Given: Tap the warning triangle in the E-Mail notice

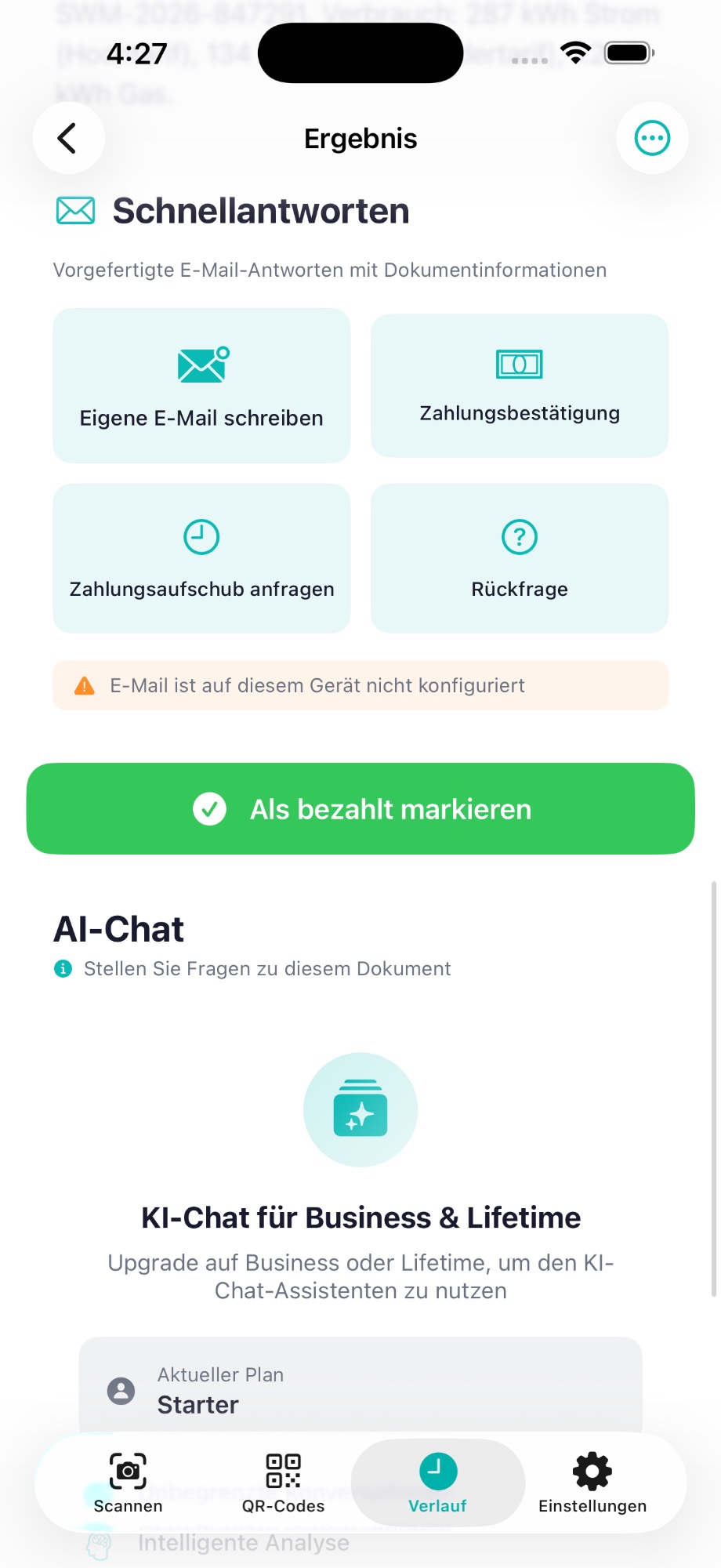Looking at the screenshot, I should 84,684.
